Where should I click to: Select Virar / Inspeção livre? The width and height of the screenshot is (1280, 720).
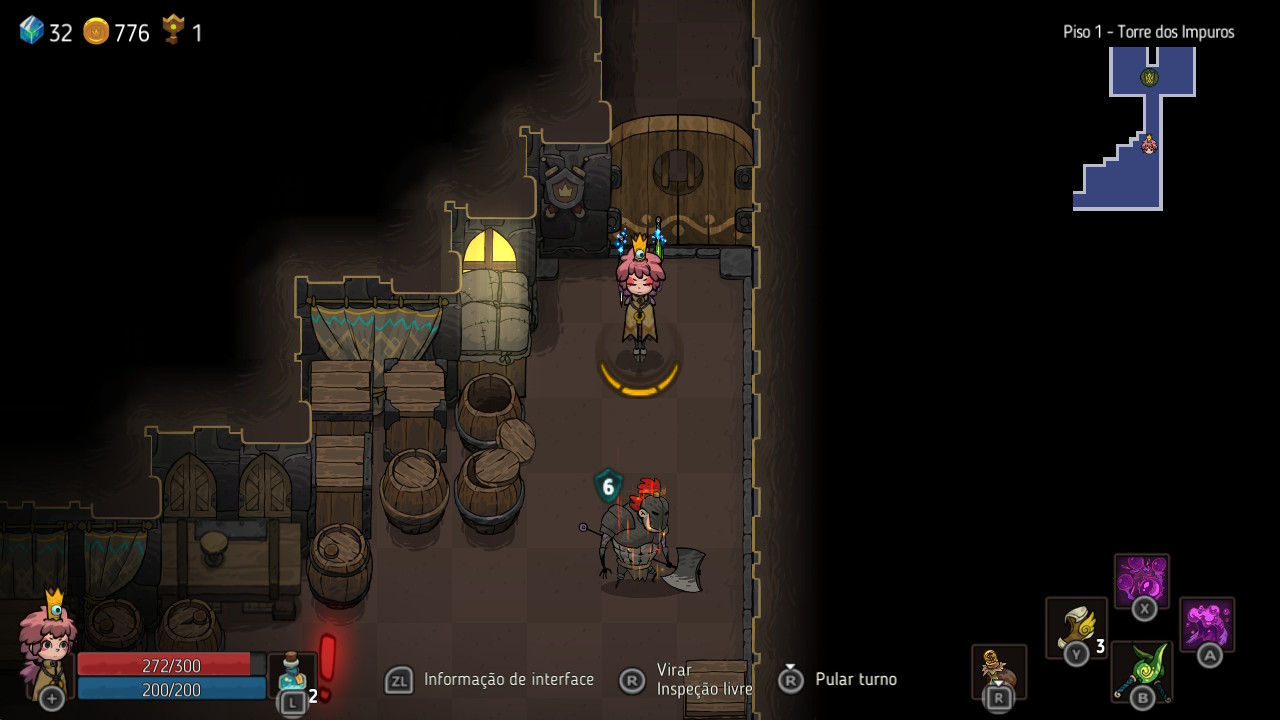[x=686, y=680]
